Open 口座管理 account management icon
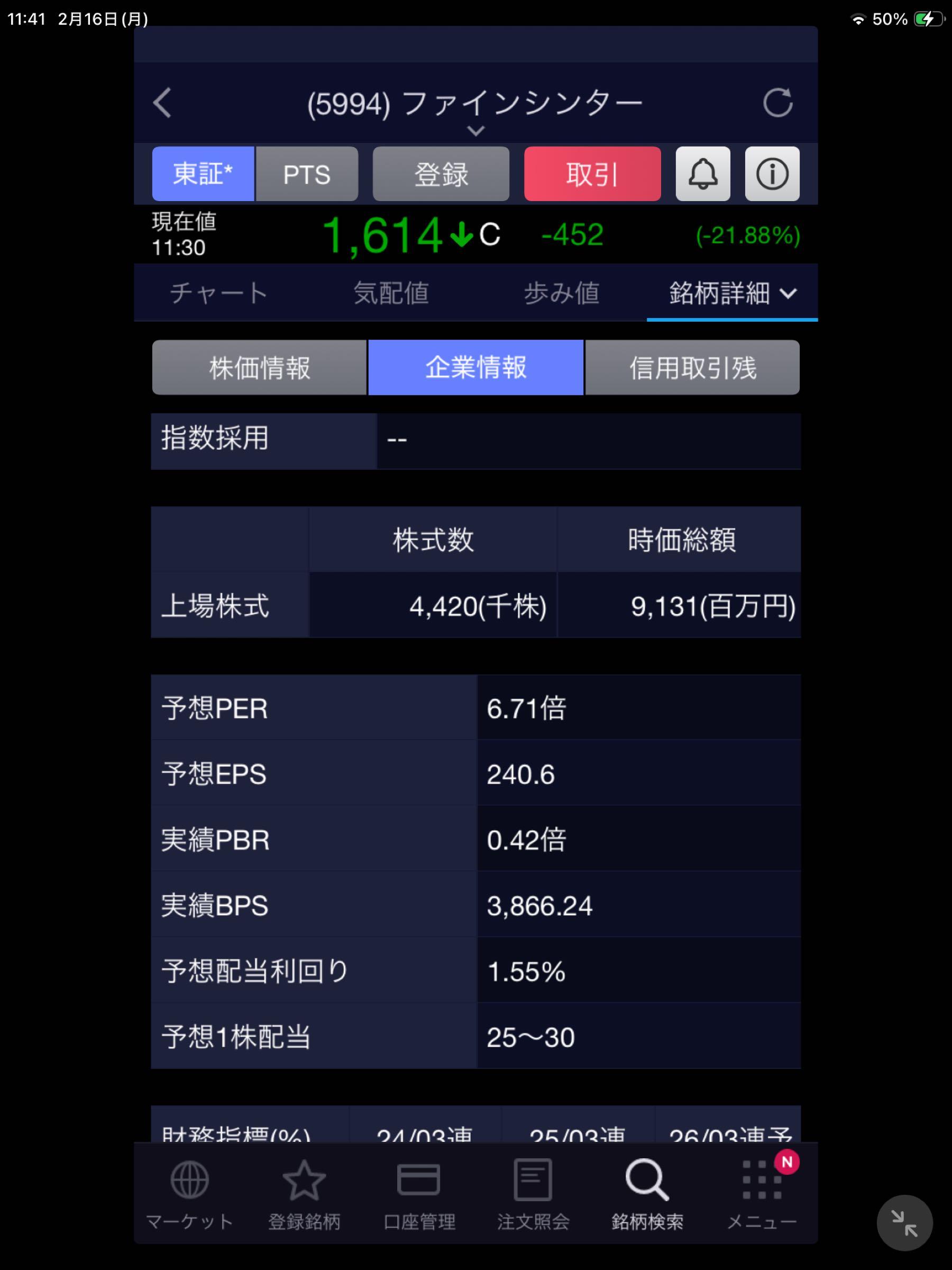952x1270 pixels. 418,1183
